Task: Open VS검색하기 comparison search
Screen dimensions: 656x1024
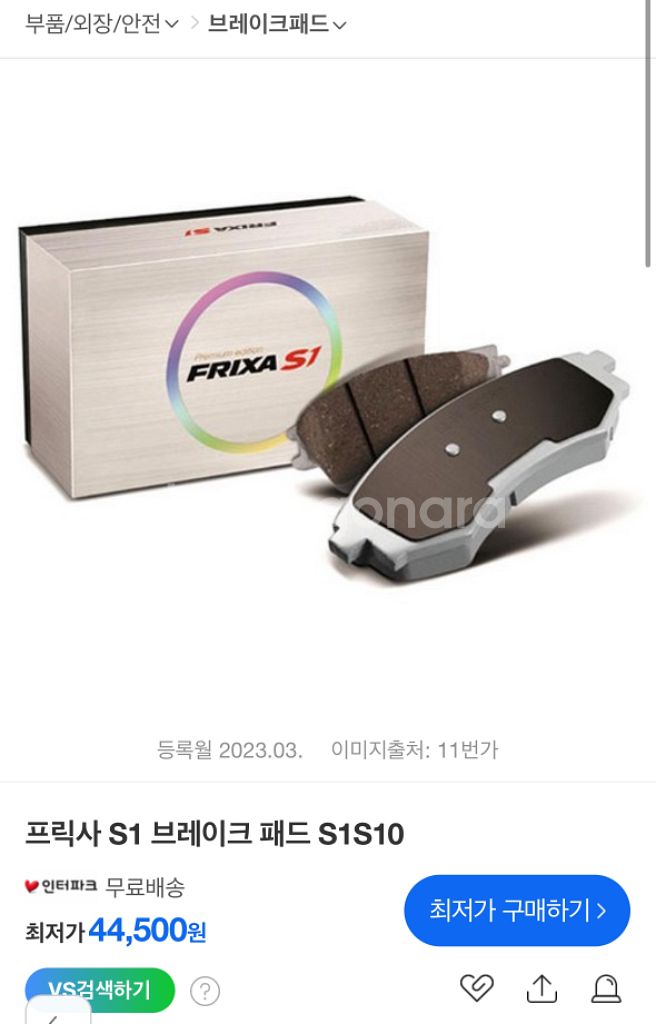Action: (100, 989)
